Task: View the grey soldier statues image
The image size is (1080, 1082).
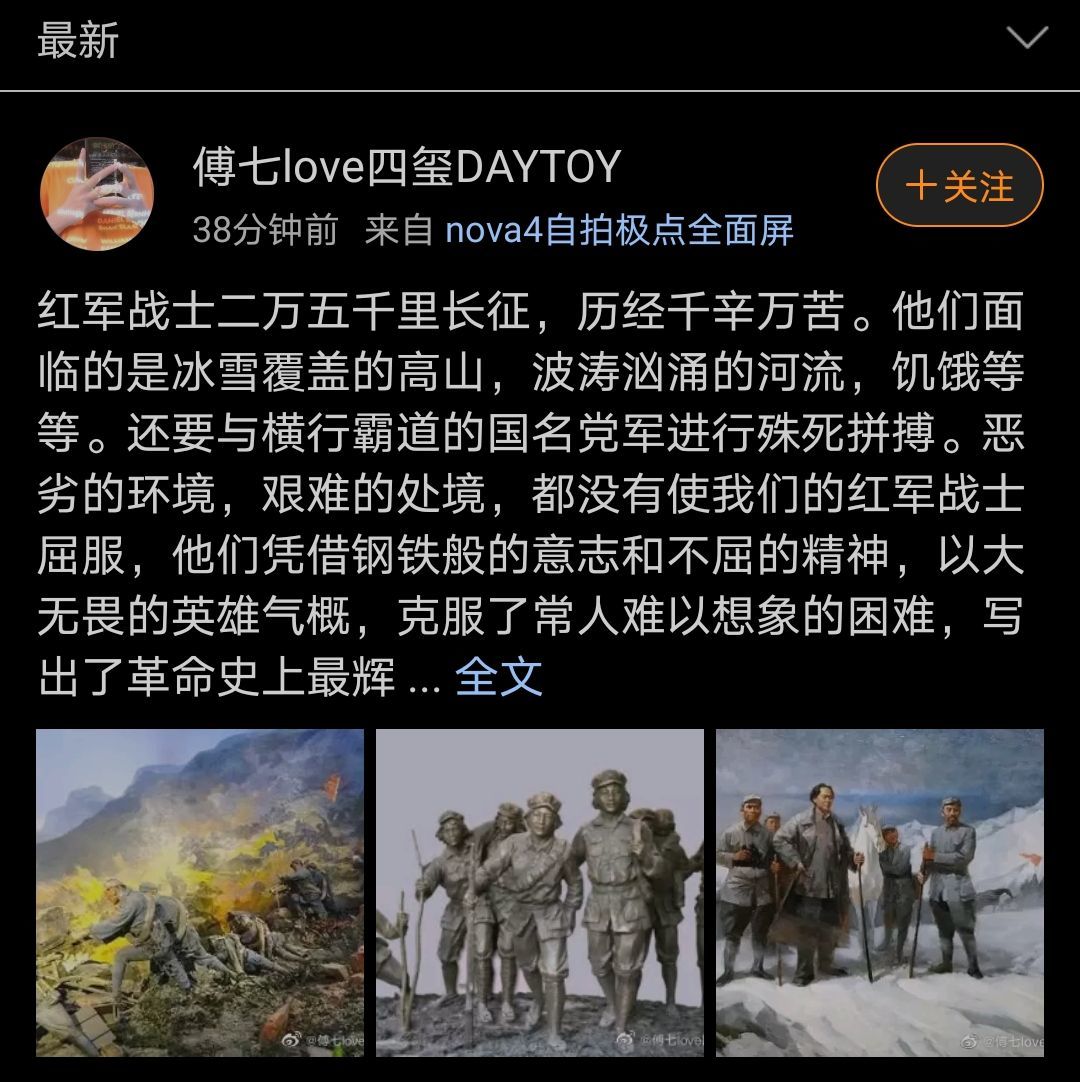Action: tap(540, 892)
